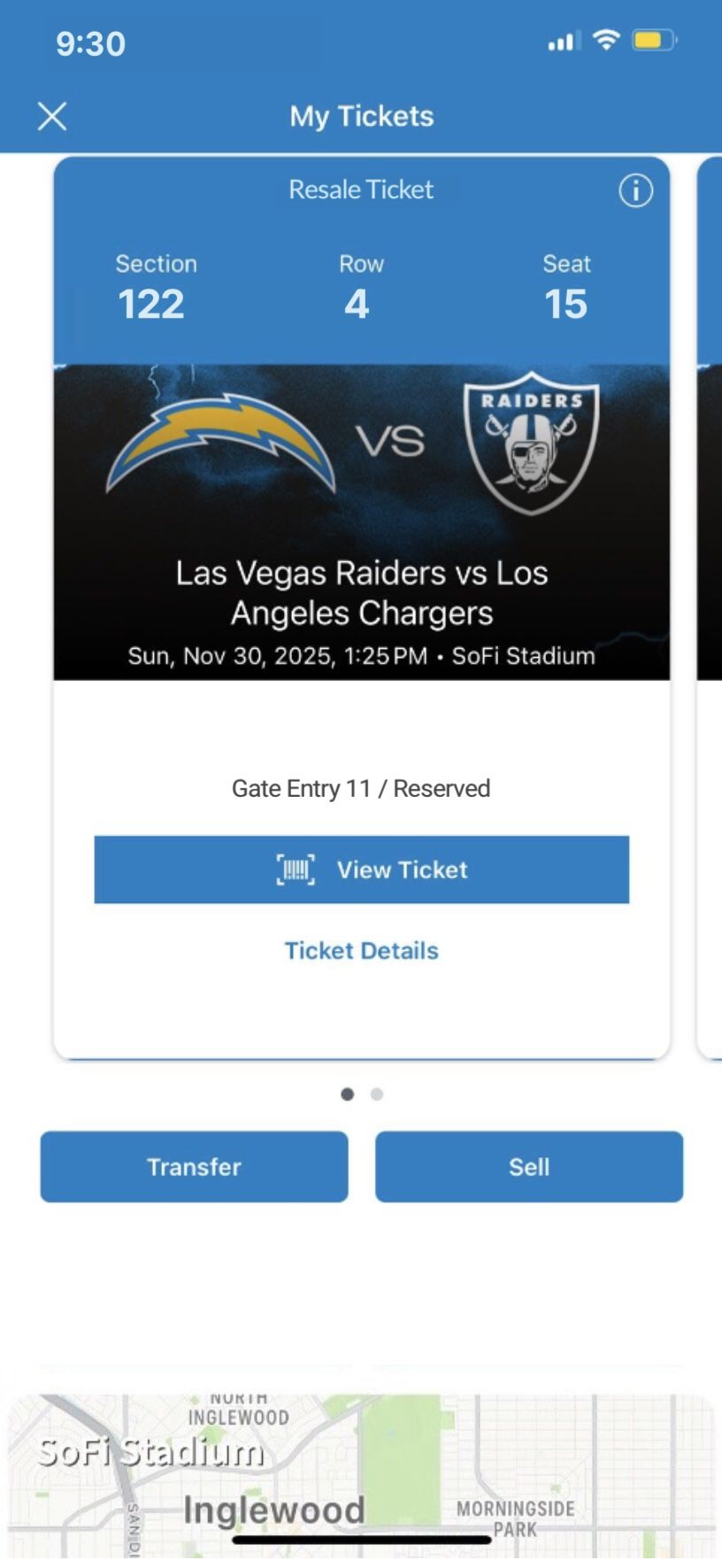This screenshot has width=722, height=1568.
Task: Close My Tickets using the X icon
Action: click(52, 115)
